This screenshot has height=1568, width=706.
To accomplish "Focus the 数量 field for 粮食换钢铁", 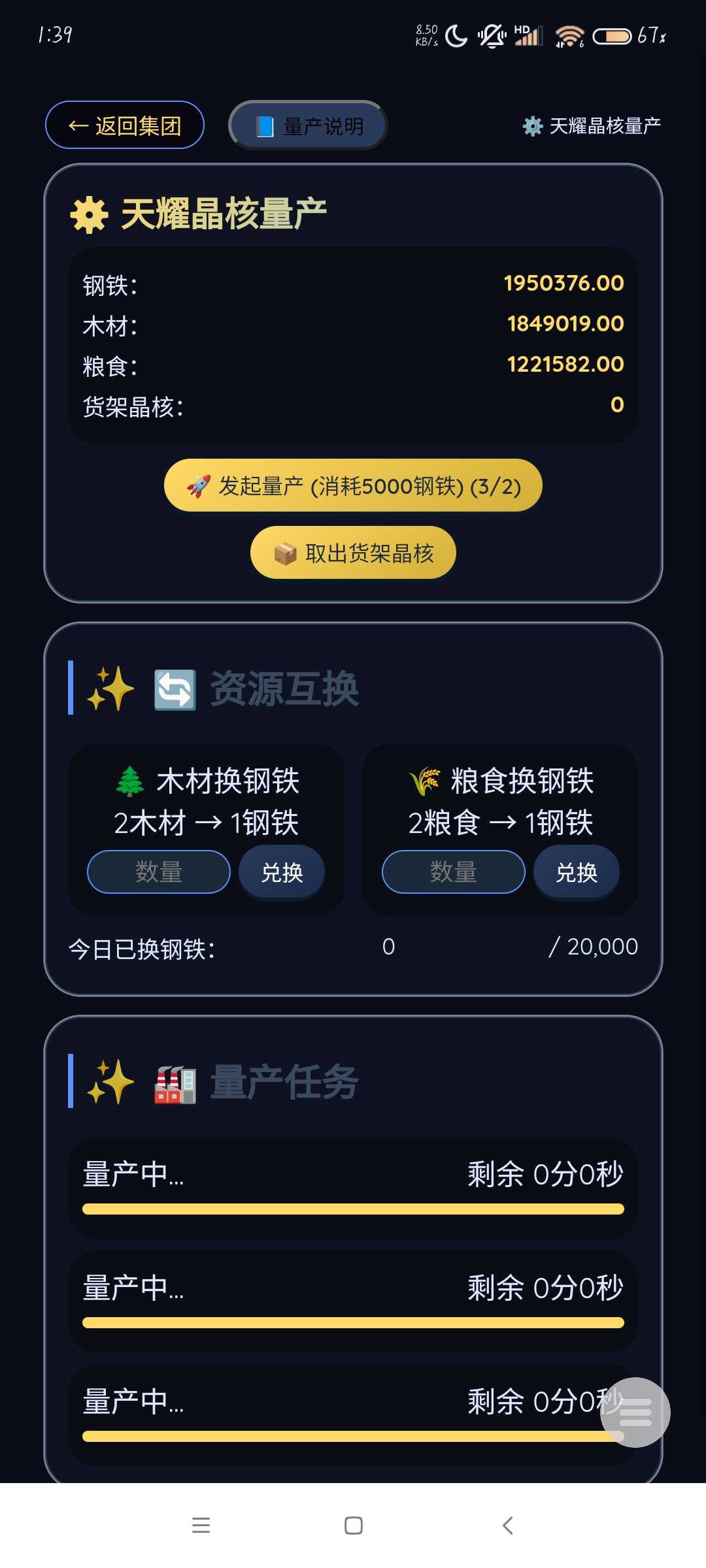I will click(454, 872).
